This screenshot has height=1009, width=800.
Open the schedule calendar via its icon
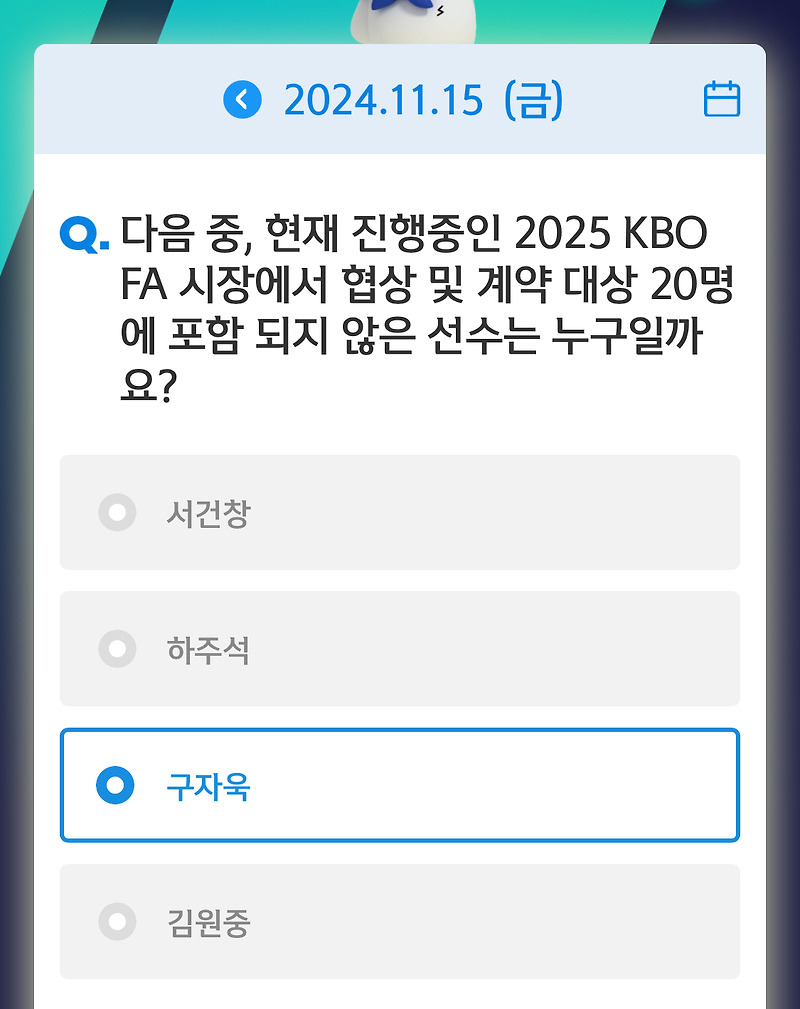pyautogui.click(x=722, y=100)
